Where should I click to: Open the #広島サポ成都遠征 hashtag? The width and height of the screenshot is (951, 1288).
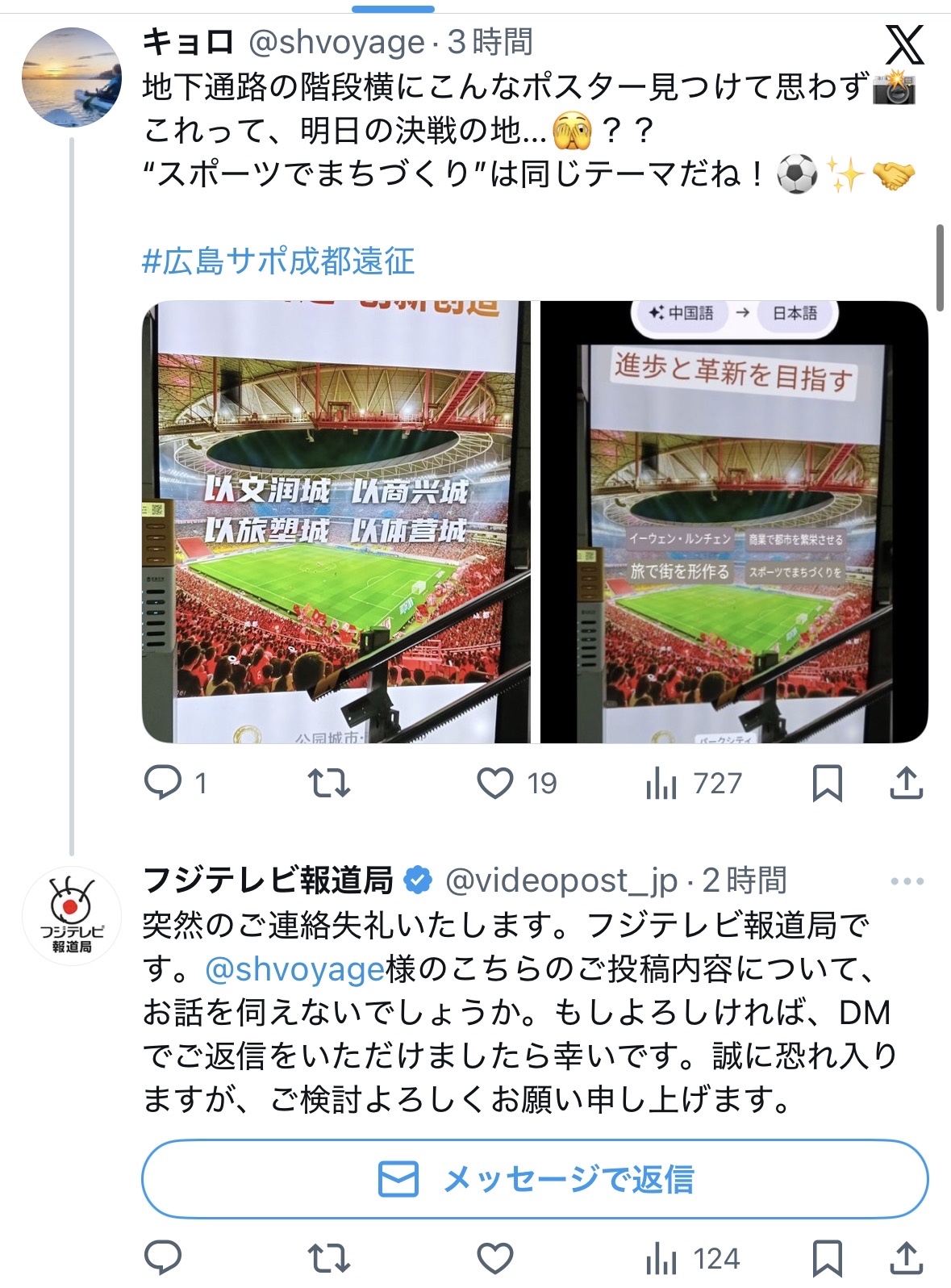pos(278,261)
